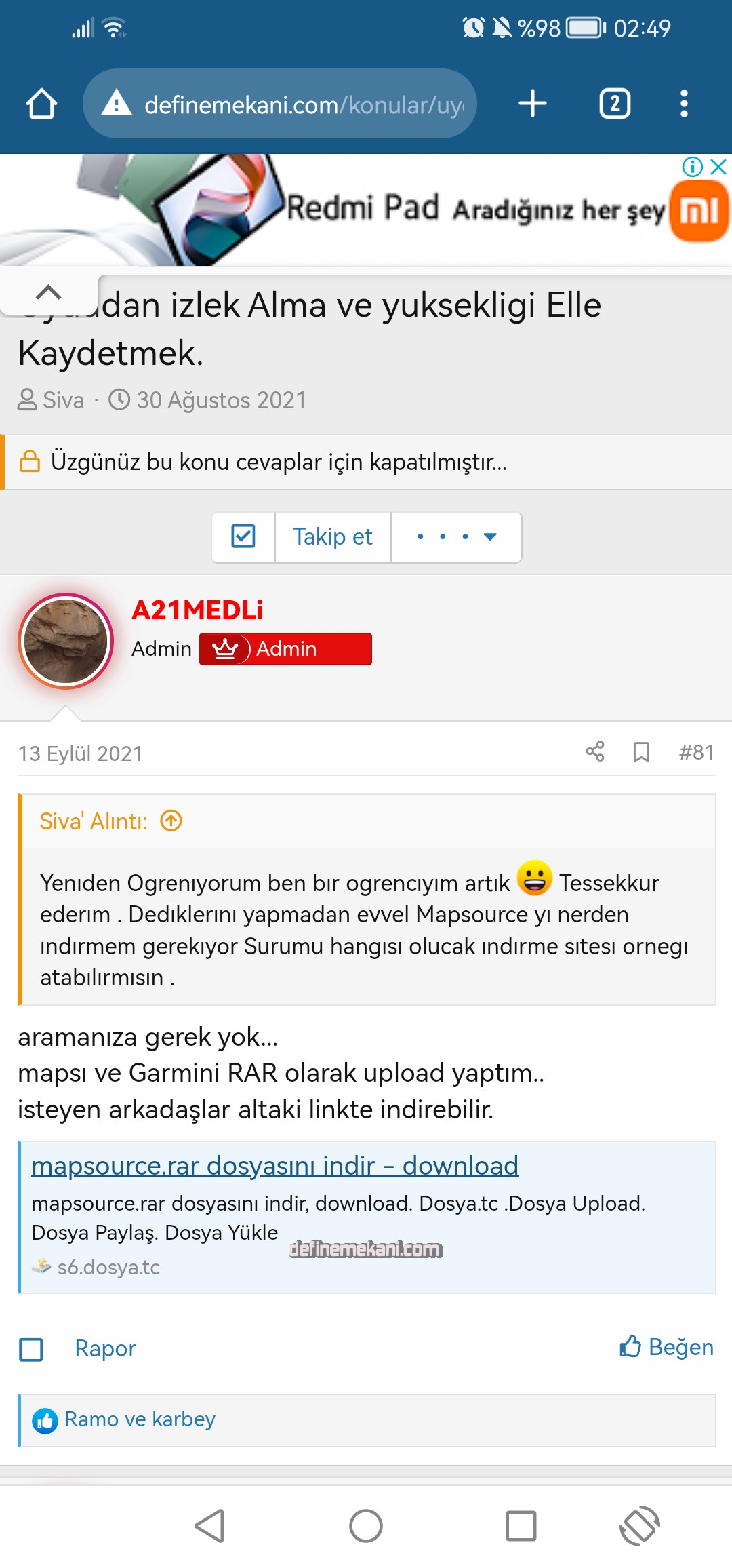The height and width of the screenshot is (1568, 732).
Task: Expand the three-dots thread options dropdown
Action: (456, 536)
